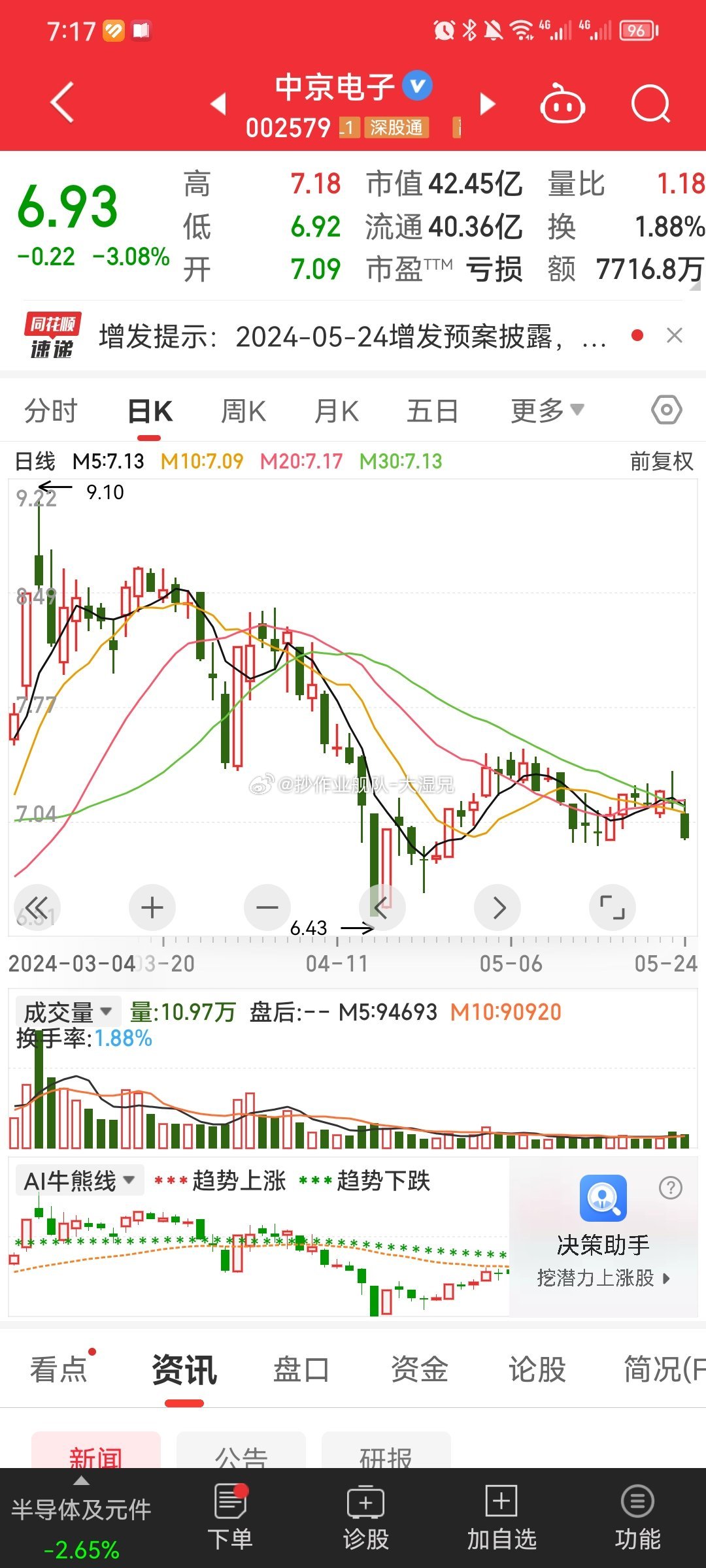The height and width of the screenshot is (1568, 706).
Task: Zoom out the K-line chart
Action: coord(267,907)
